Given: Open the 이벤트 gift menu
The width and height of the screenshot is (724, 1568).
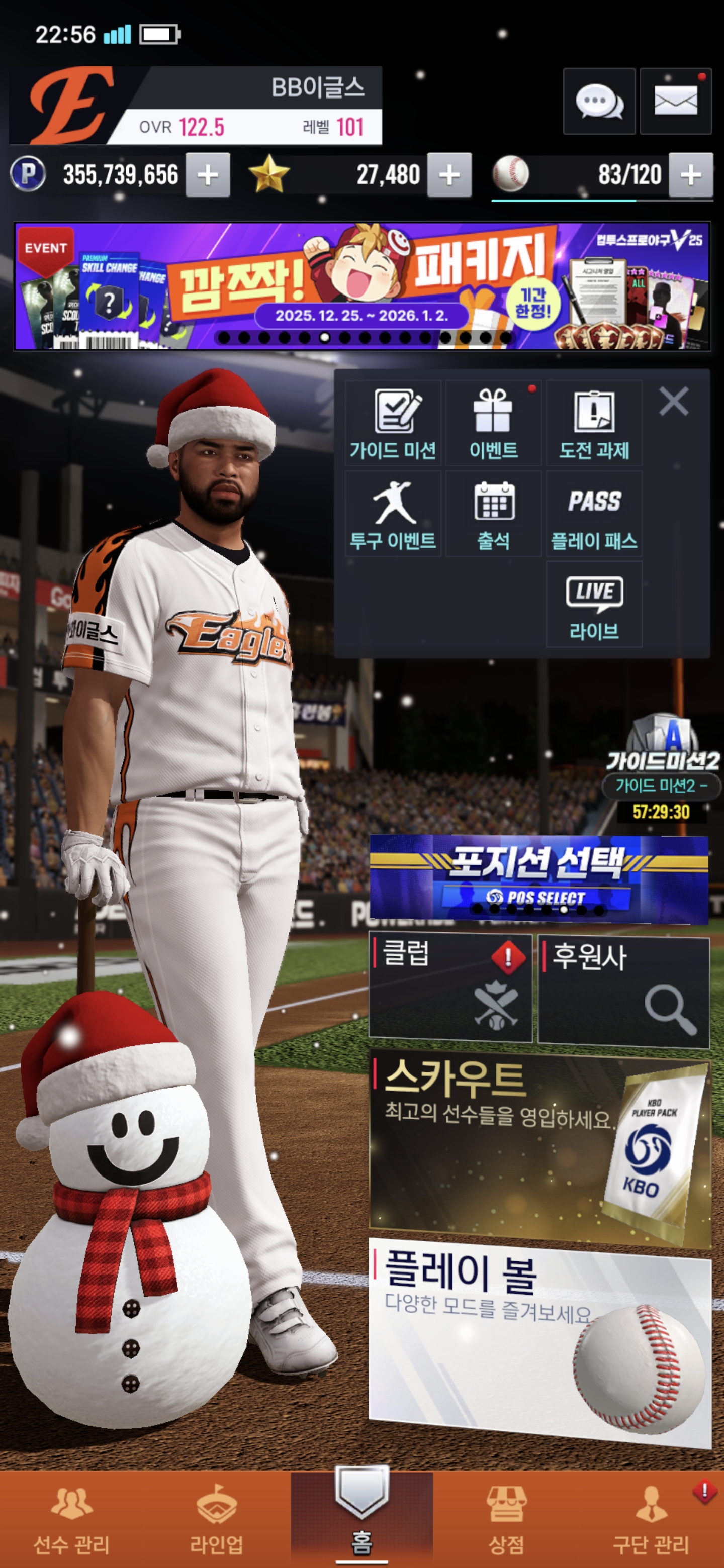Looking at the screenshot, I should [x=493, y=423].
